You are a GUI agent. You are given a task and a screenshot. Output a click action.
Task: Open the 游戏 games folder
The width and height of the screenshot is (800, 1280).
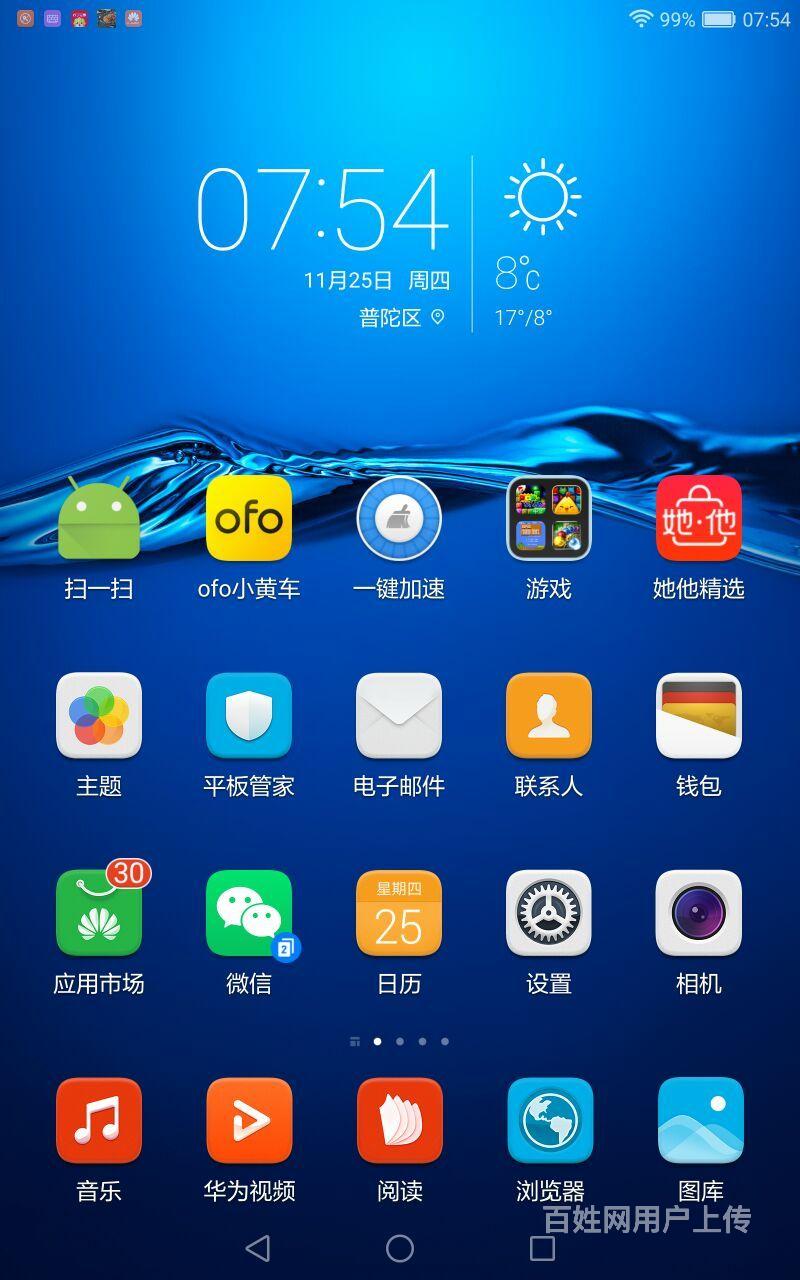(549, 518)
